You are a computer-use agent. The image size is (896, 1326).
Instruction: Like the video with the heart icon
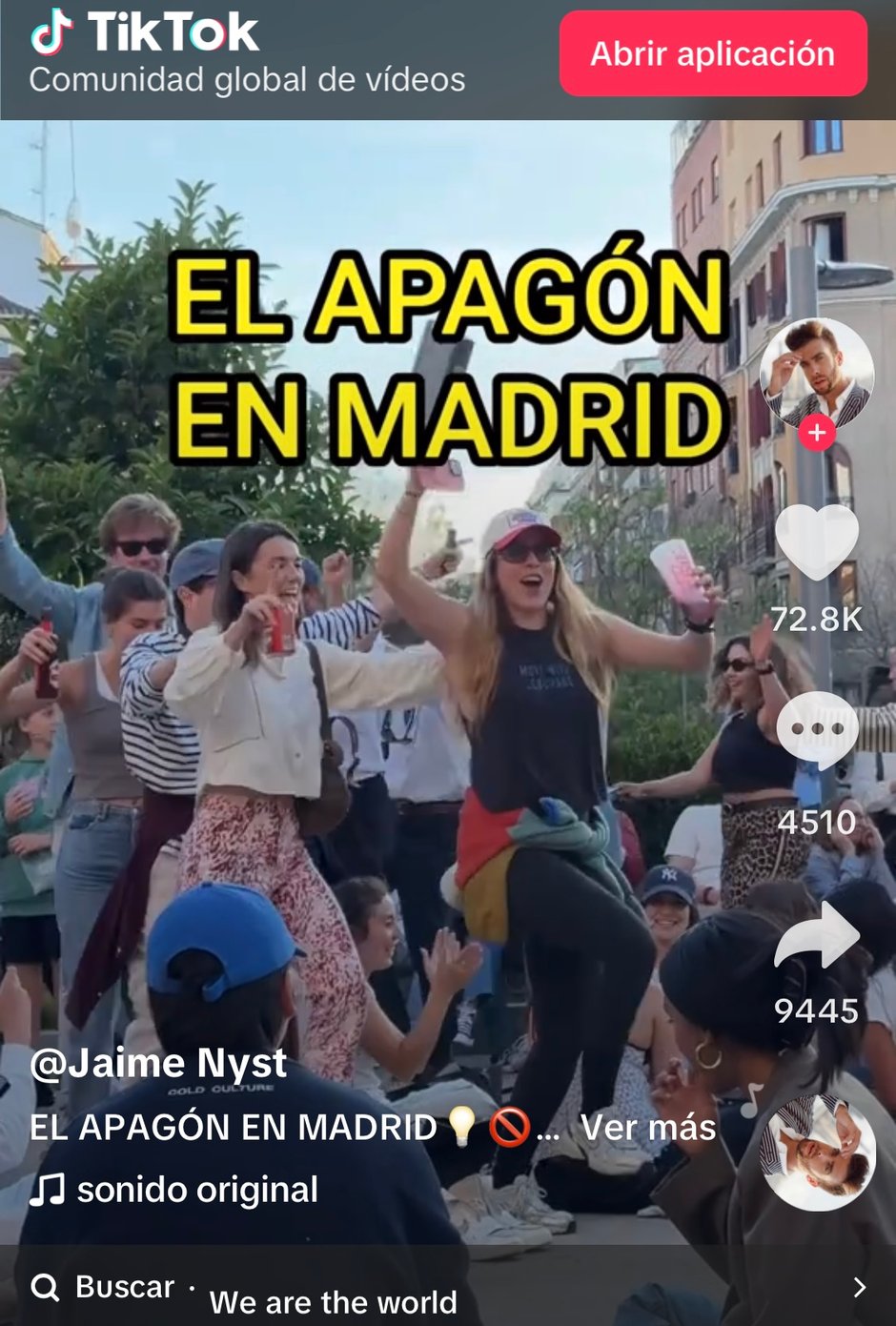817,541
